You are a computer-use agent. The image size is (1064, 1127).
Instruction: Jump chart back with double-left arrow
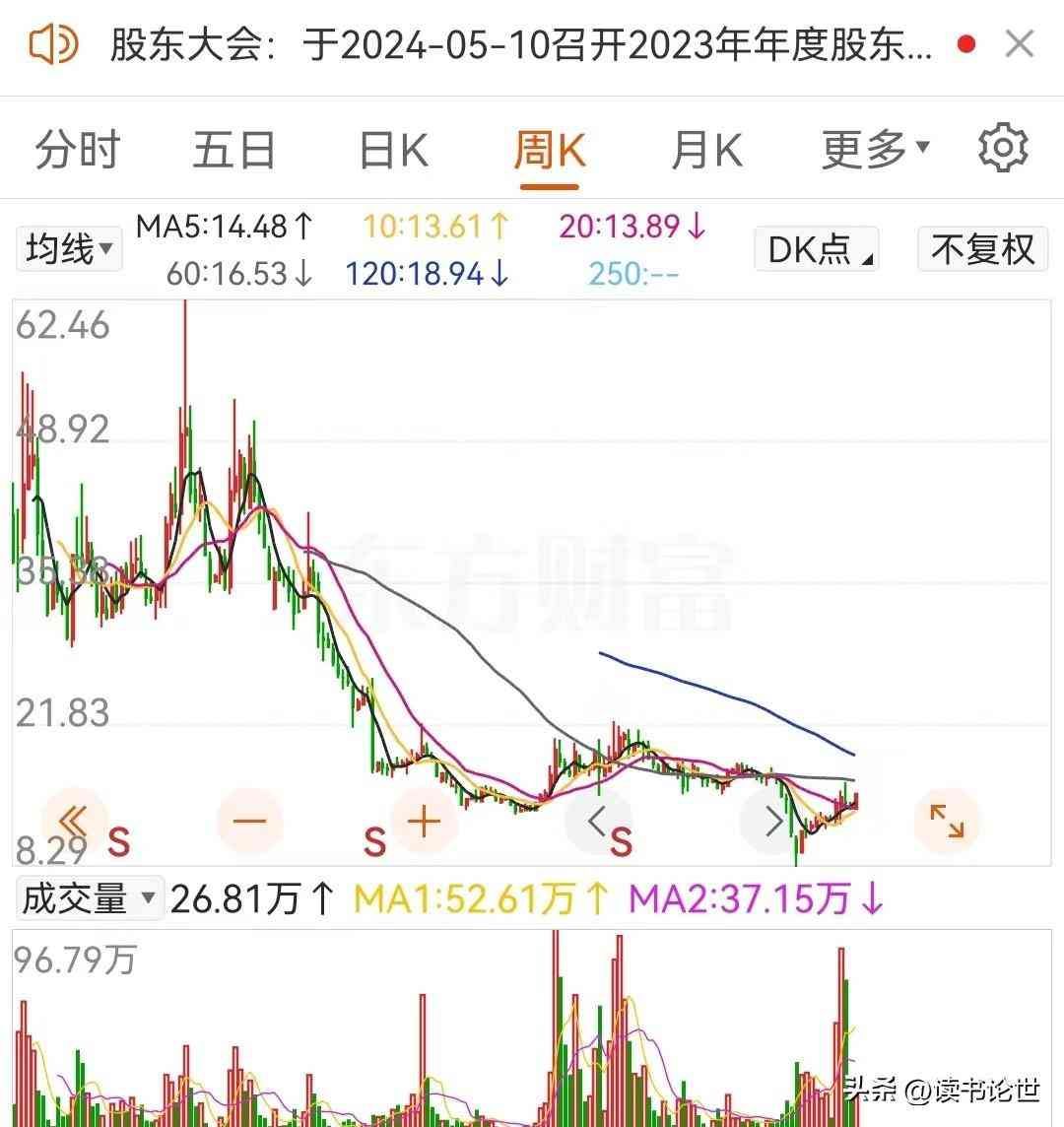point(73,821)
